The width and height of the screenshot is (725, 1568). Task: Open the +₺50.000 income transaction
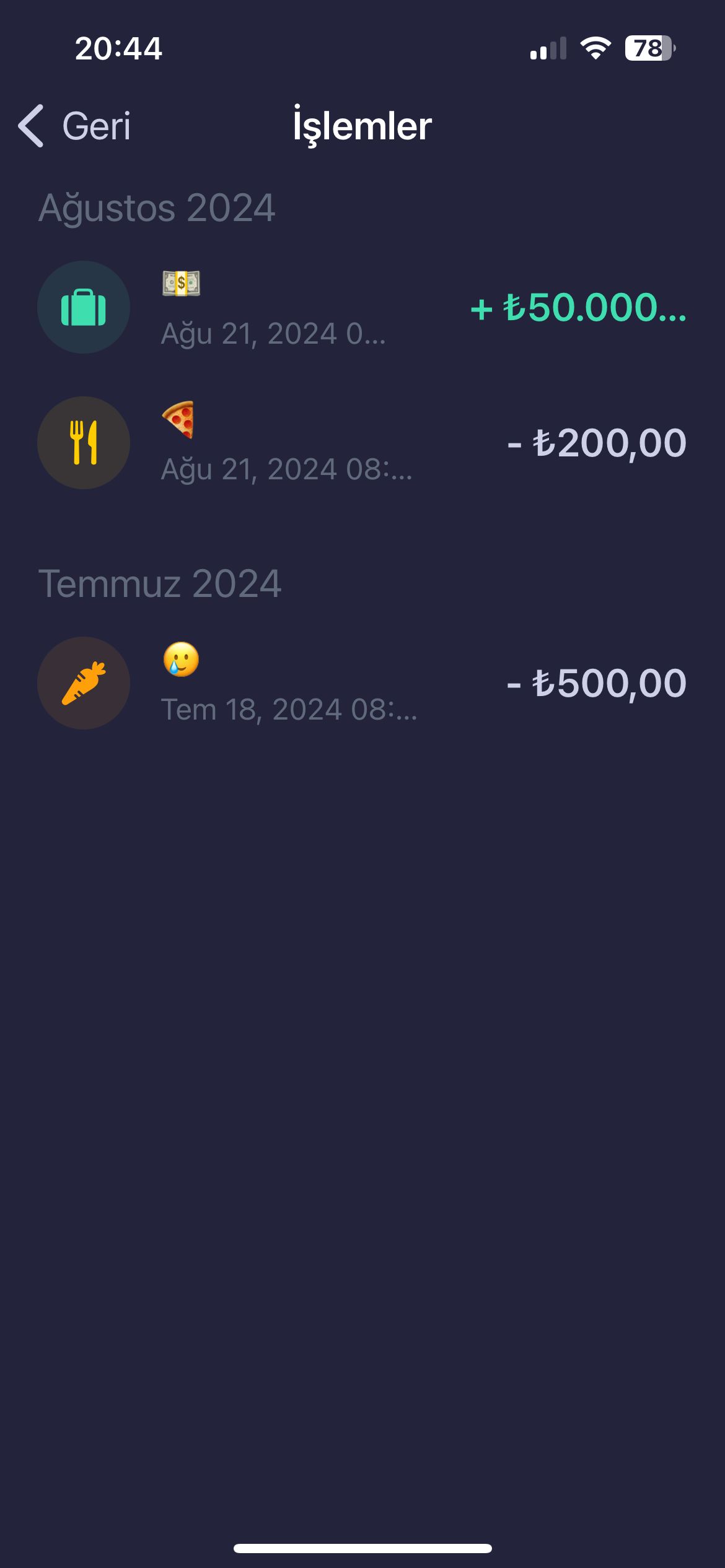[x=362, y=308]
